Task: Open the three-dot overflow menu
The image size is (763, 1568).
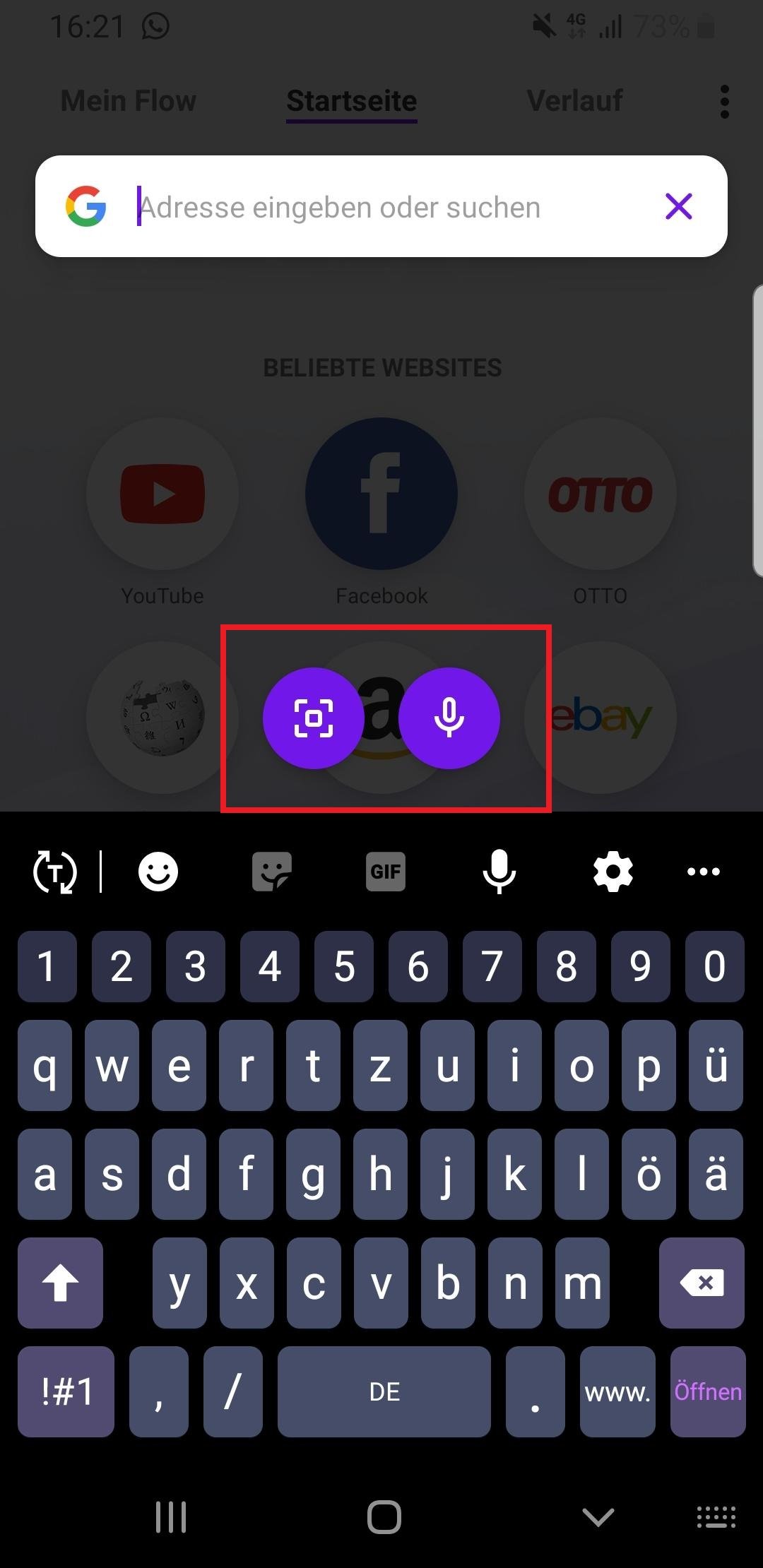Action: 724,102
